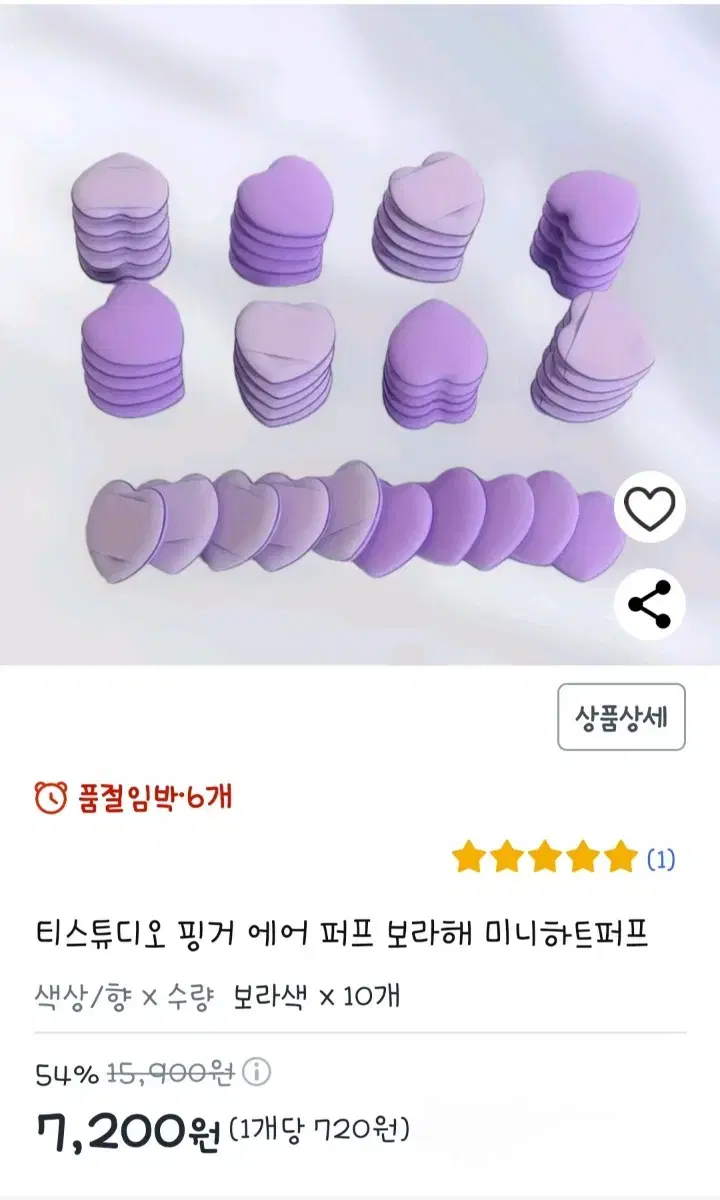Tap the heart wishlist icon
The width and height of the screenshot is (720, 1200).
point(649,509)
